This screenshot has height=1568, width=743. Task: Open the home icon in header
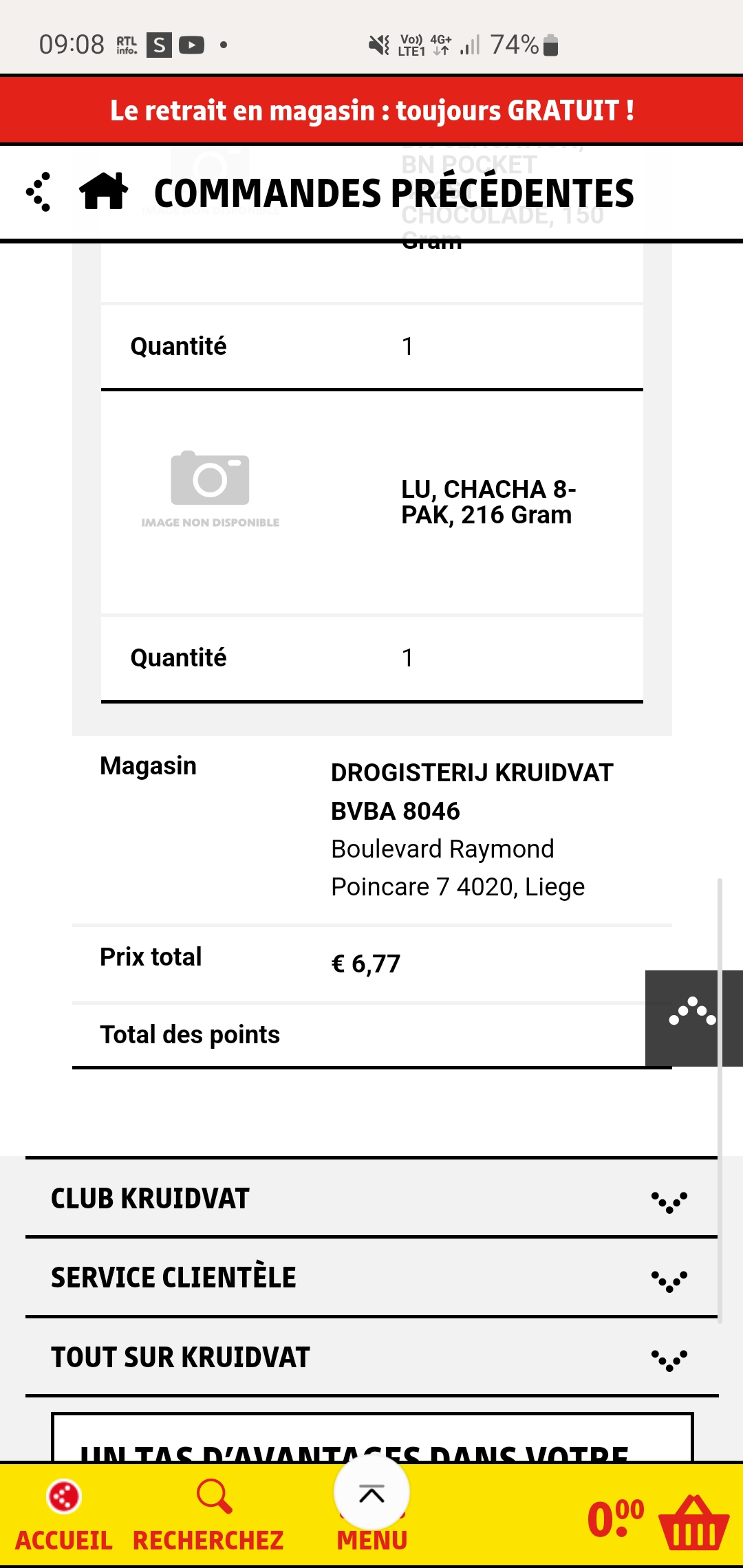click(103, 191)
